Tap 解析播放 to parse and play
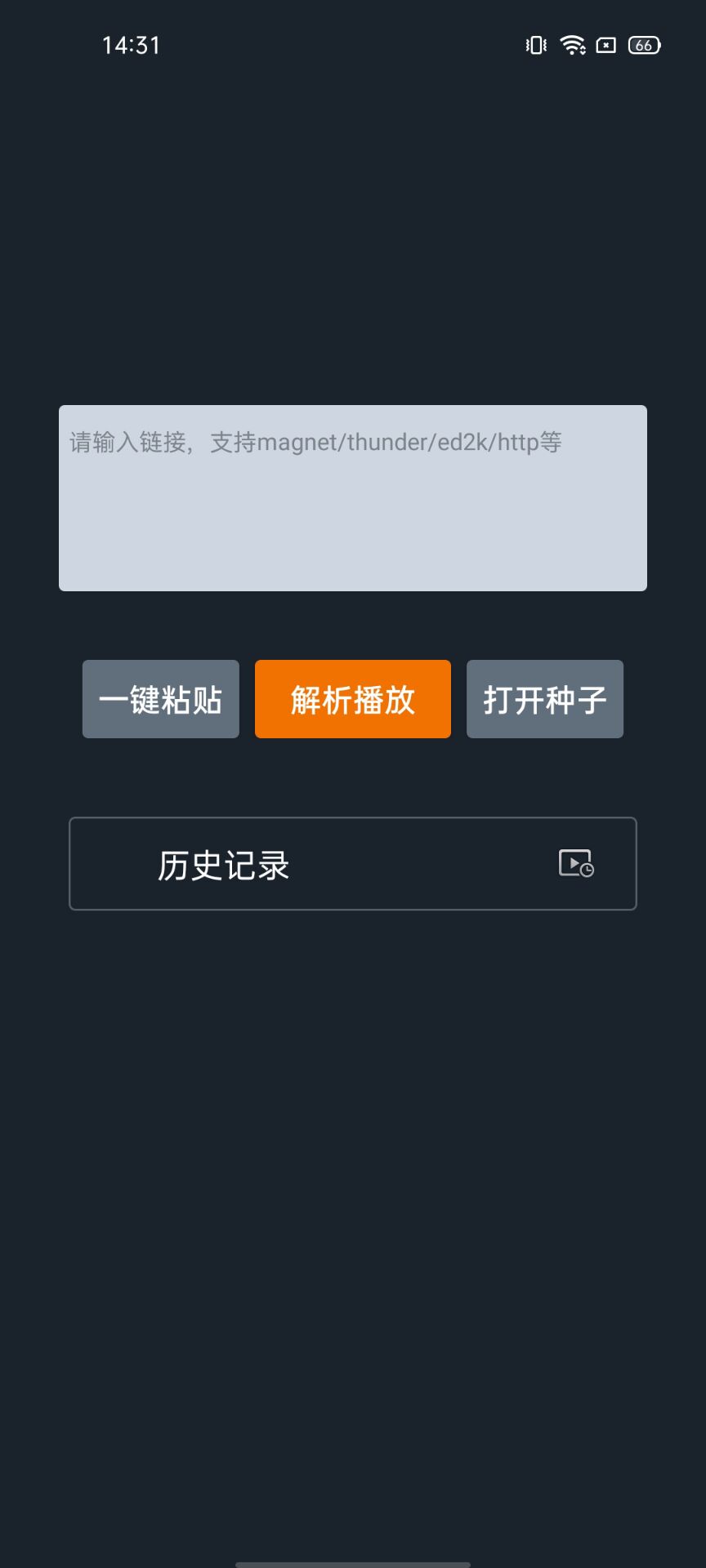Viewport: 706px width, 1568px height. tap(353, 699)
